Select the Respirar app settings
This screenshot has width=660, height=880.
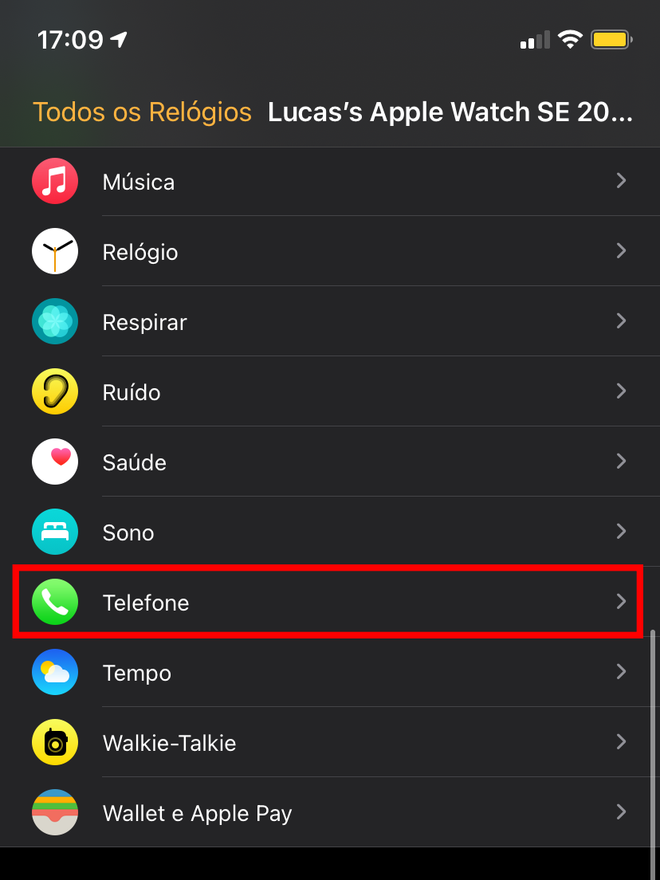(330, 322)
